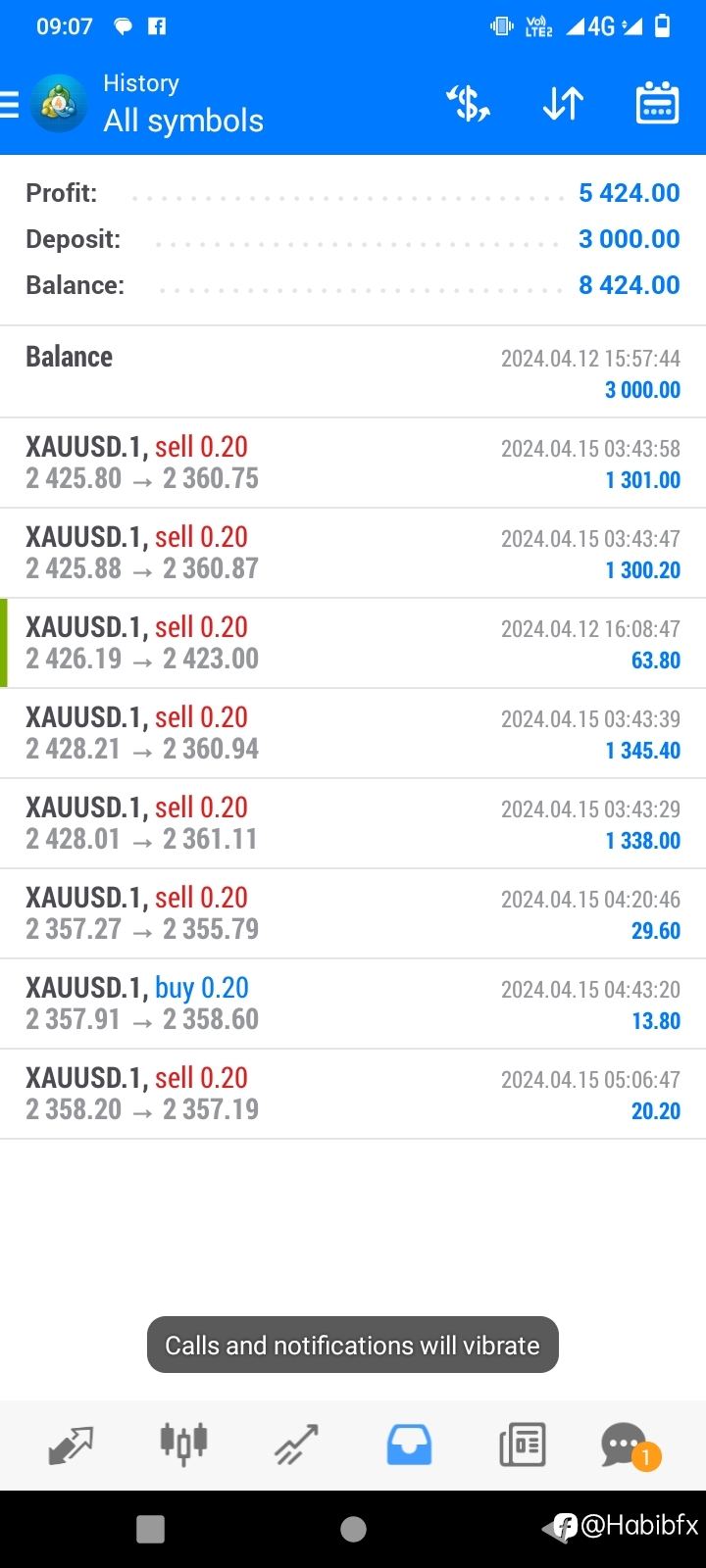Open the Balance 3 000.00 deposit entry

pyautogui.click(x=353, y=372)
